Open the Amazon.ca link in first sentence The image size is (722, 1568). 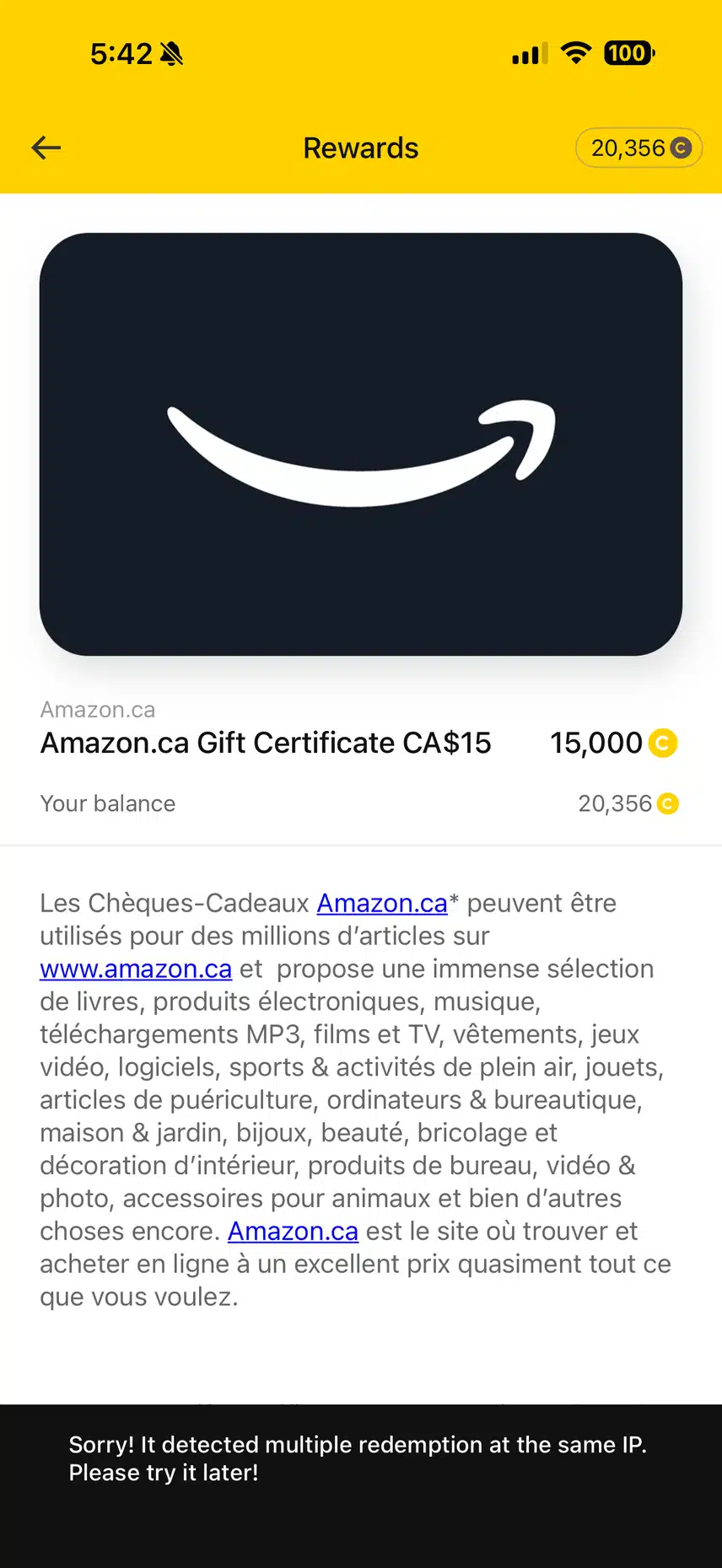pos(381,903)
